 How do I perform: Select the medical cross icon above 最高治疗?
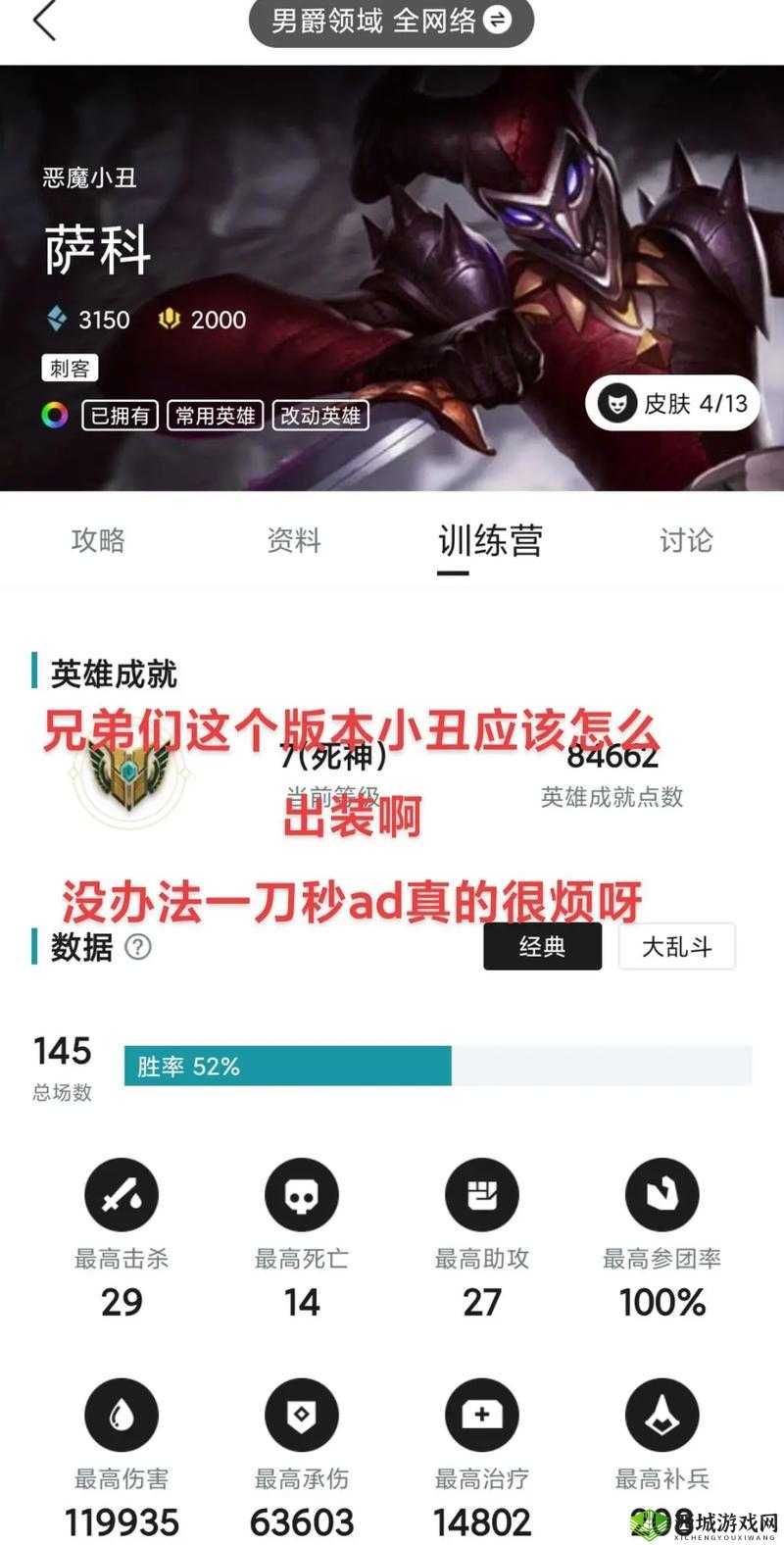[482, 1416]
